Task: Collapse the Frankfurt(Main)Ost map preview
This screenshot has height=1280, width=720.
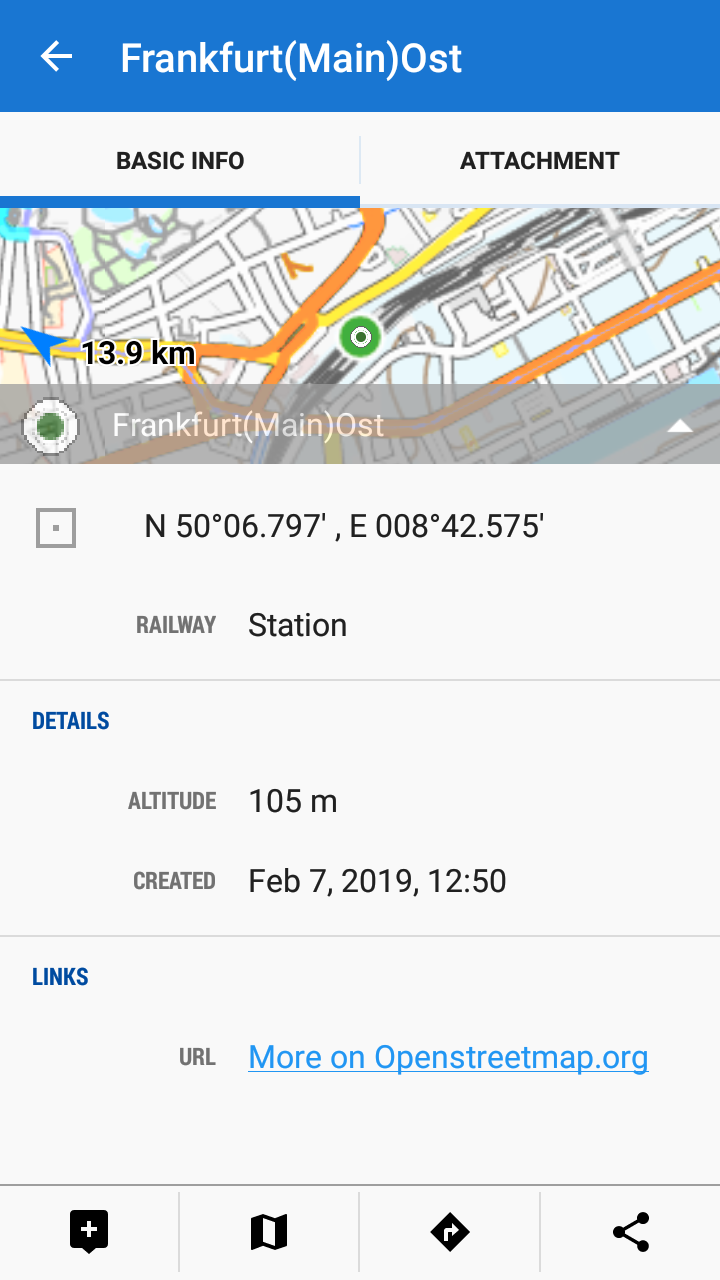Action: click(x=680, y=426)
